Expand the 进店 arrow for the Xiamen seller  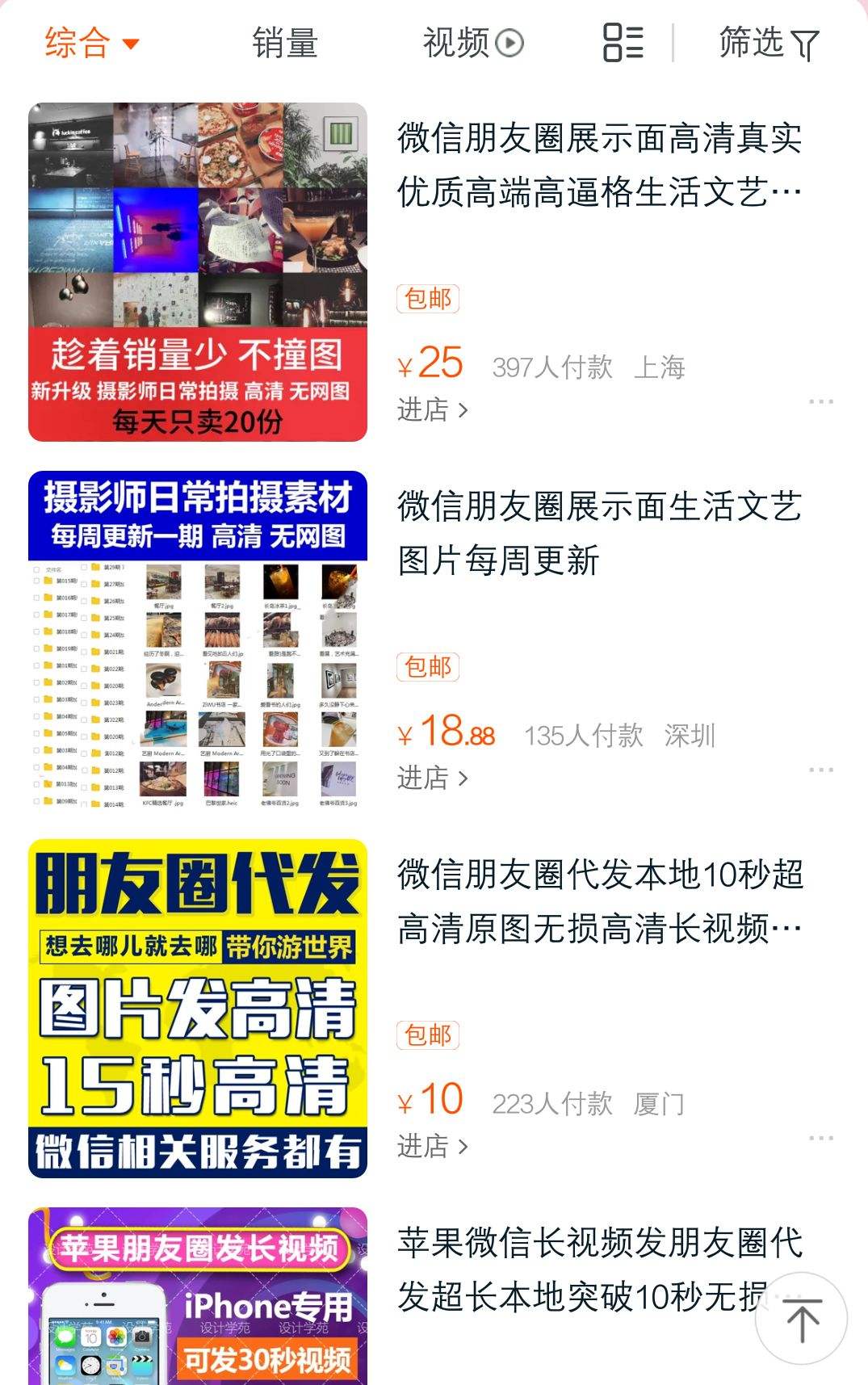pos(462,1145)
